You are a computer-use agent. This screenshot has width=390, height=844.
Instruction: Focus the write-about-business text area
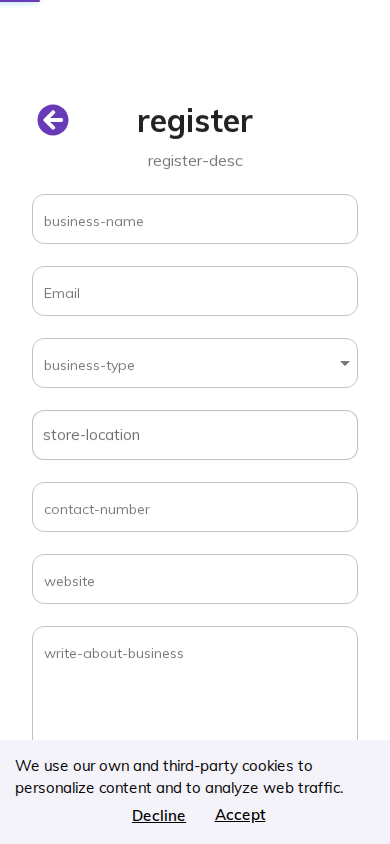click(195, 684)
